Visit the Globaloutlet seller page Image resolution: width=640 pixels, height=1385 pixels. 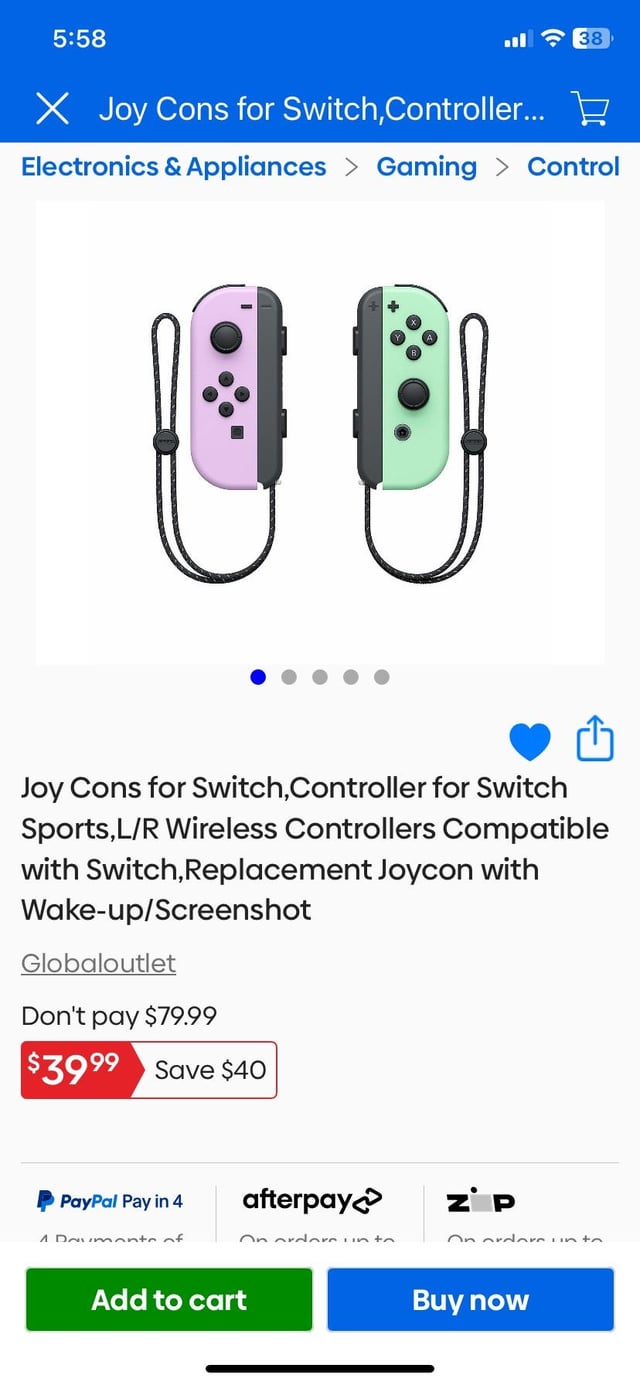[x=98, y=963]
